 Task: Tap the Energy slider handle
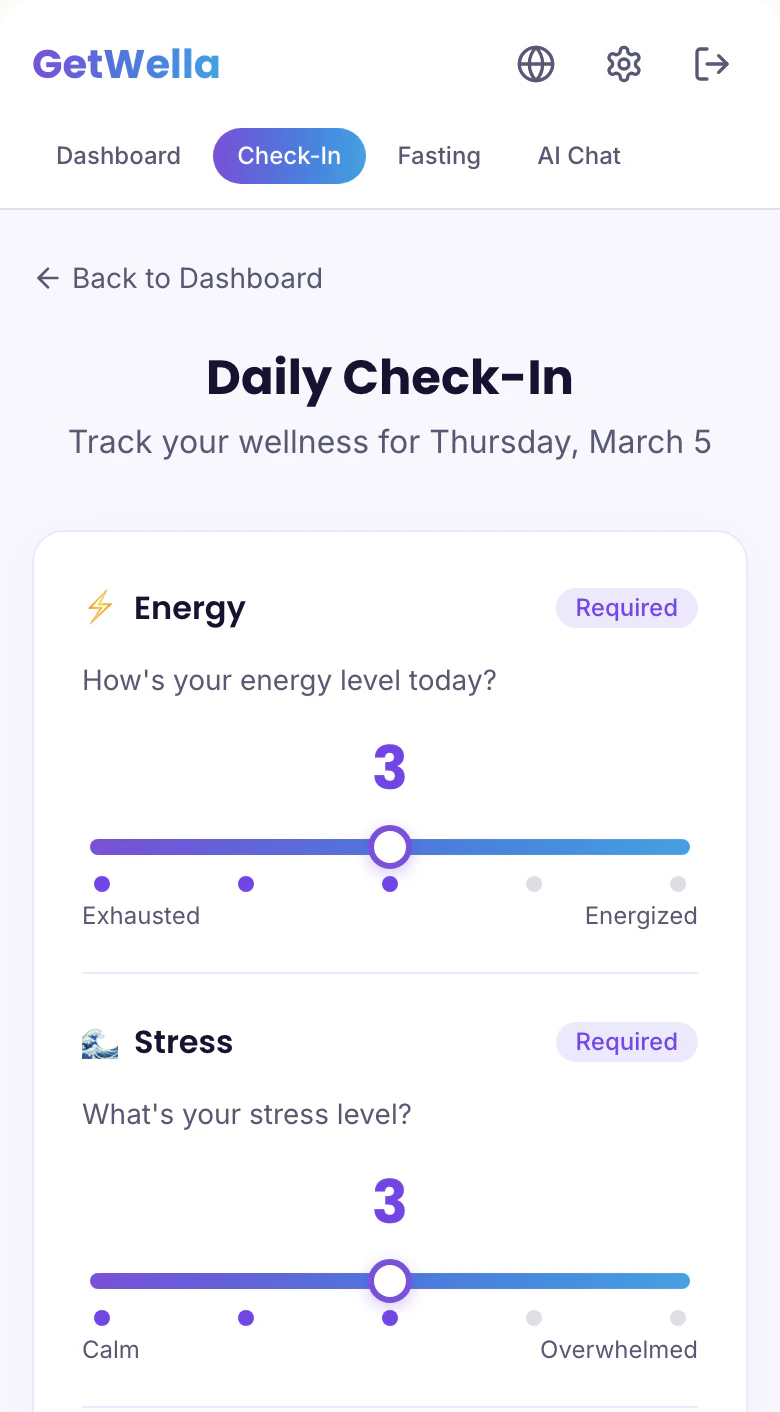390,847
